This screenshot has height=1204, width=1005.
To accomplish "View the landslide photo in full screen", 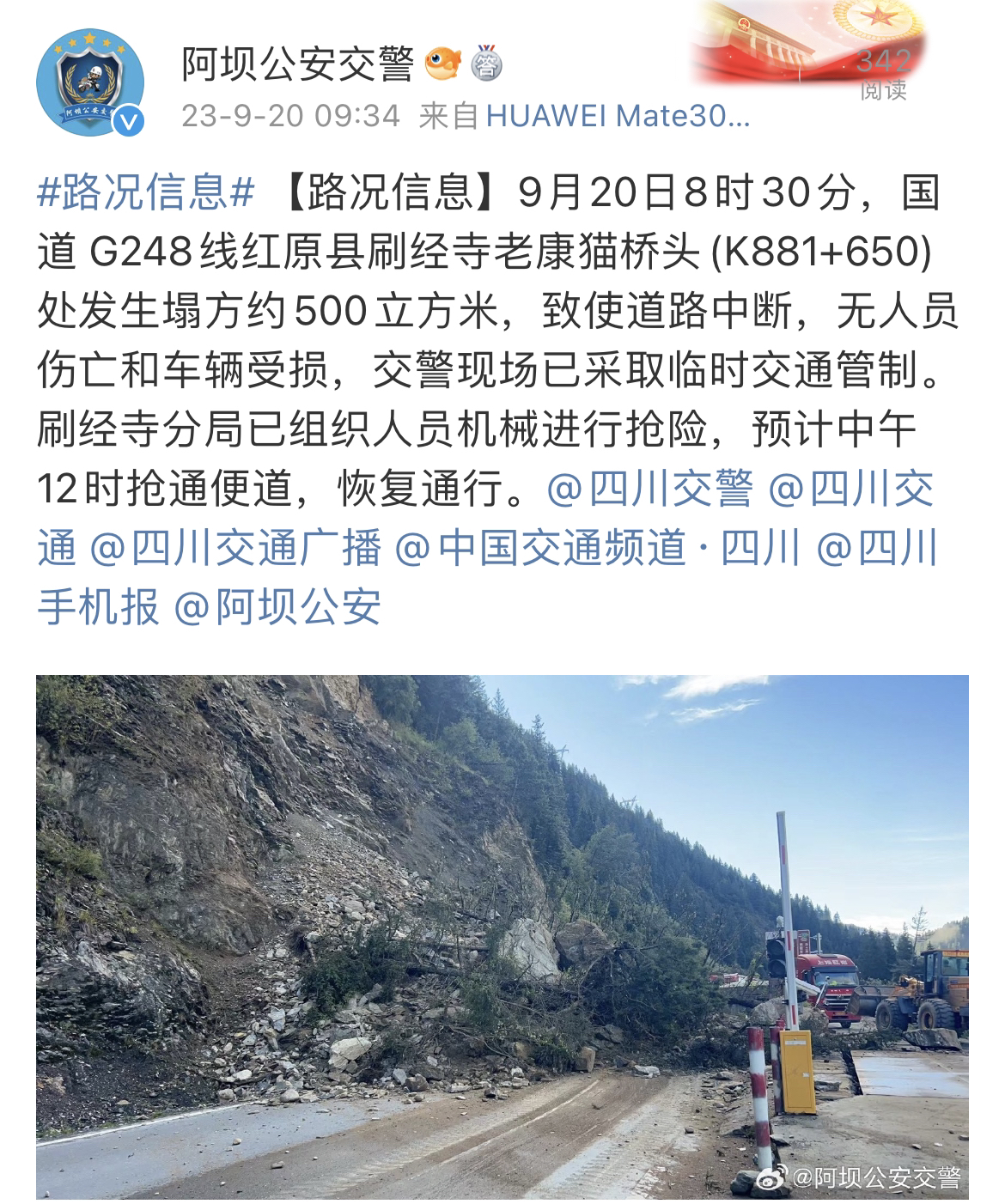I will coord(502,936).
